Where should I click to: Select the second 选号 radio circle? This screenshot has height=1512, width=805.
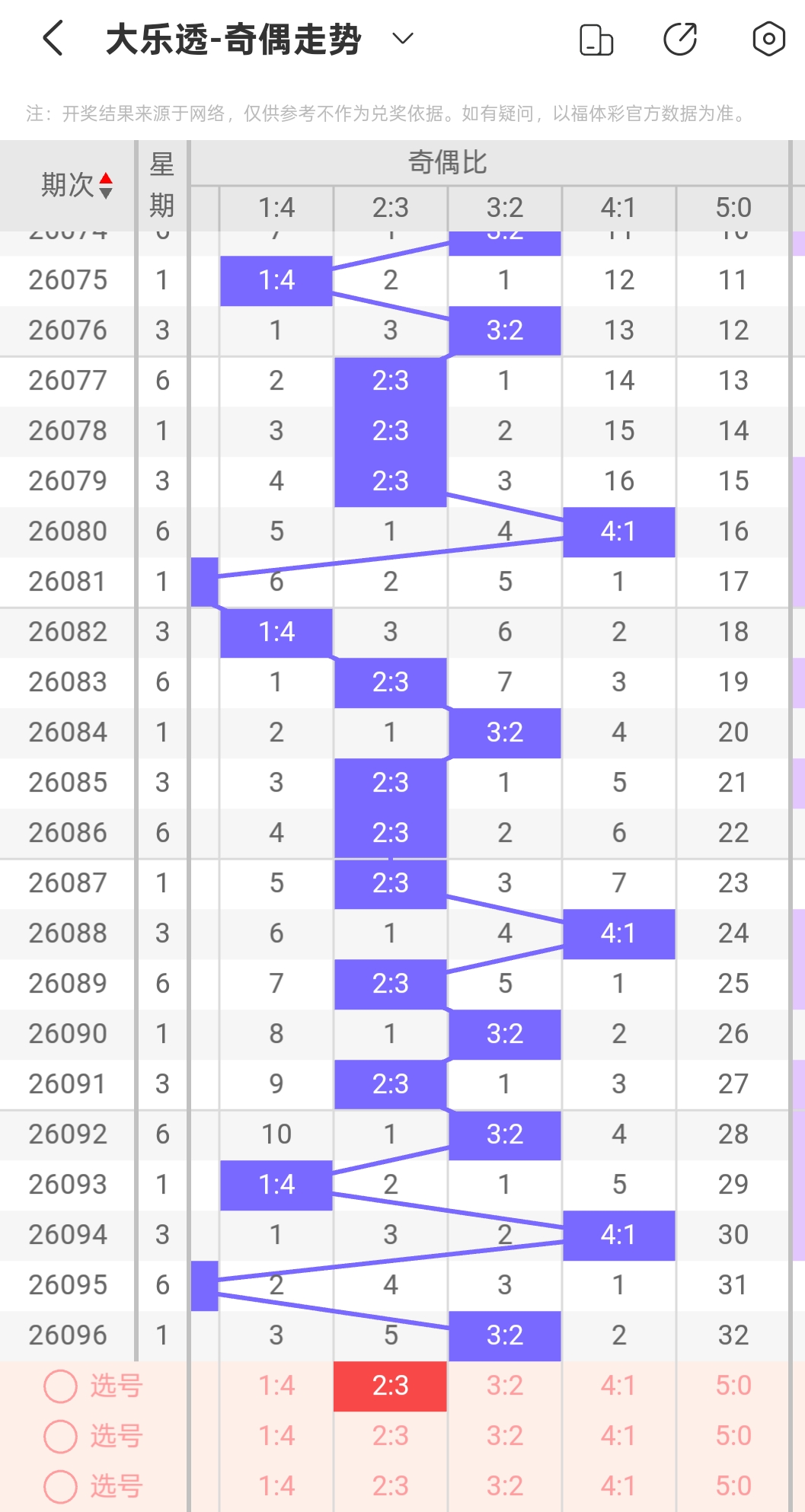click(x=60, y=1436)
